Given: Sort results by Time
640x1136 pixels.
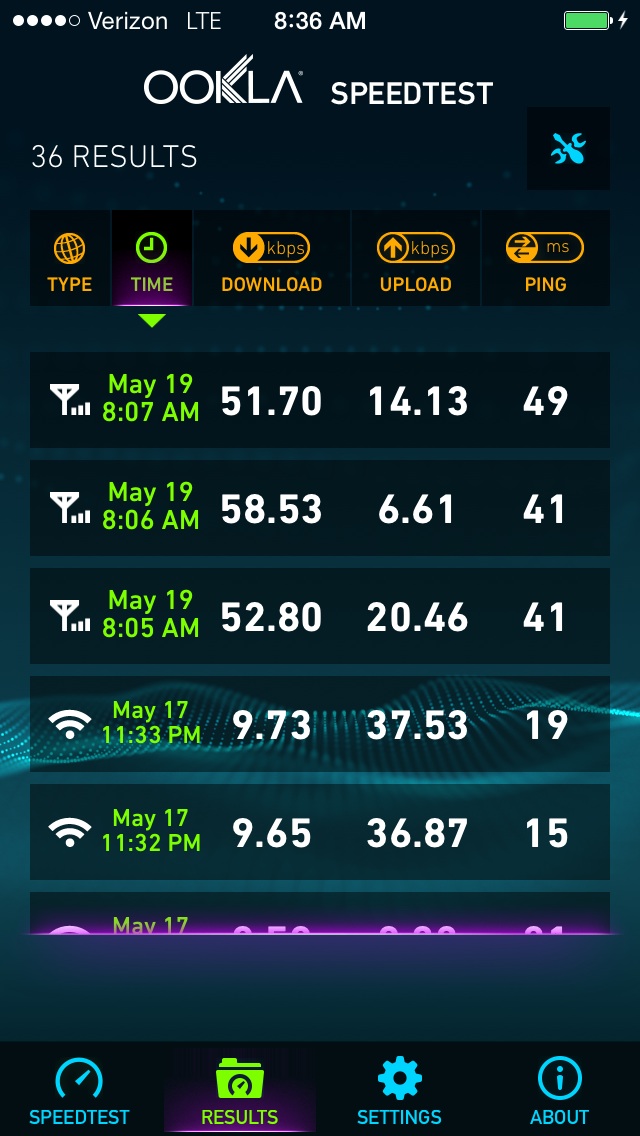Looking at the screenshot, I should (x=151, y=260).
